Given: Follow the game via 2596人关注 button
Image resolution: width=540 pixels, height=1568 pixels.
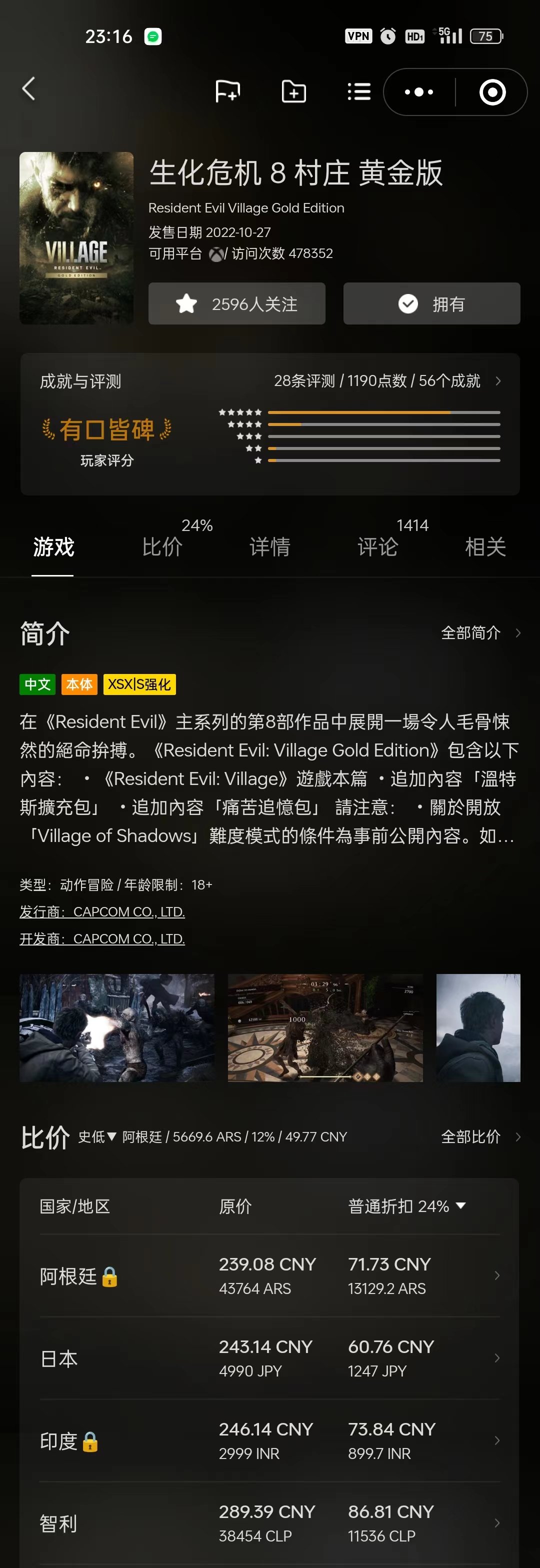Looking at the screenshot, I should coord(237,303).
